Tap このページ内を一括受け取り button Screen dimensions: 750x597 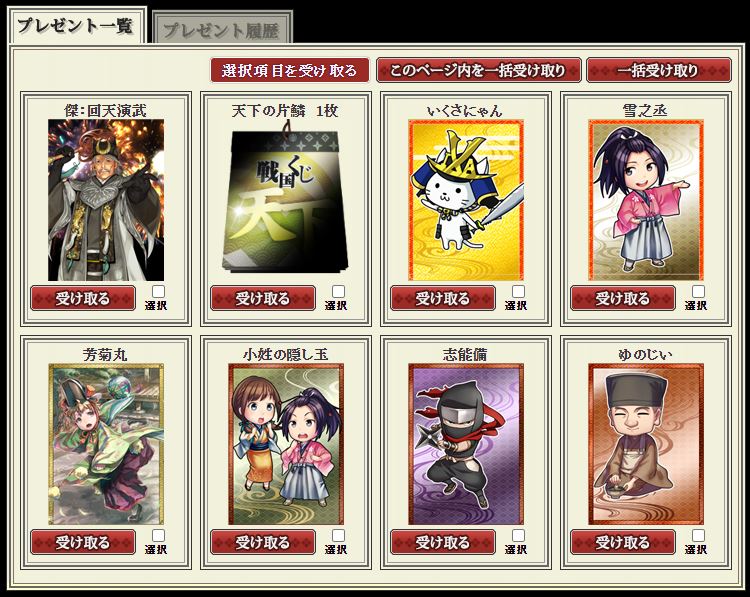click(x=478, y=70)
